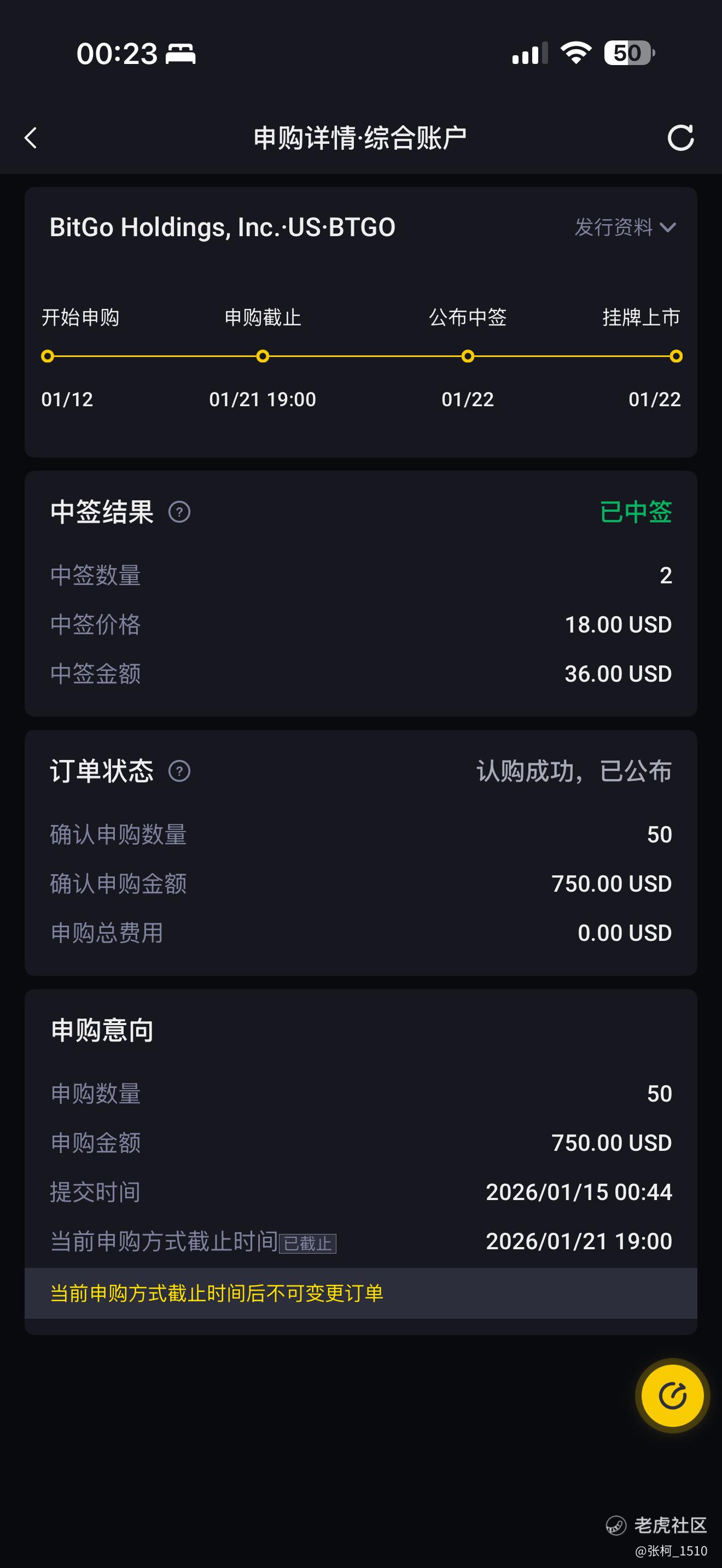The image size is (722, 1568).
Task: Expand the 发行资料 dropdown
Action: [x=625, y=227]
